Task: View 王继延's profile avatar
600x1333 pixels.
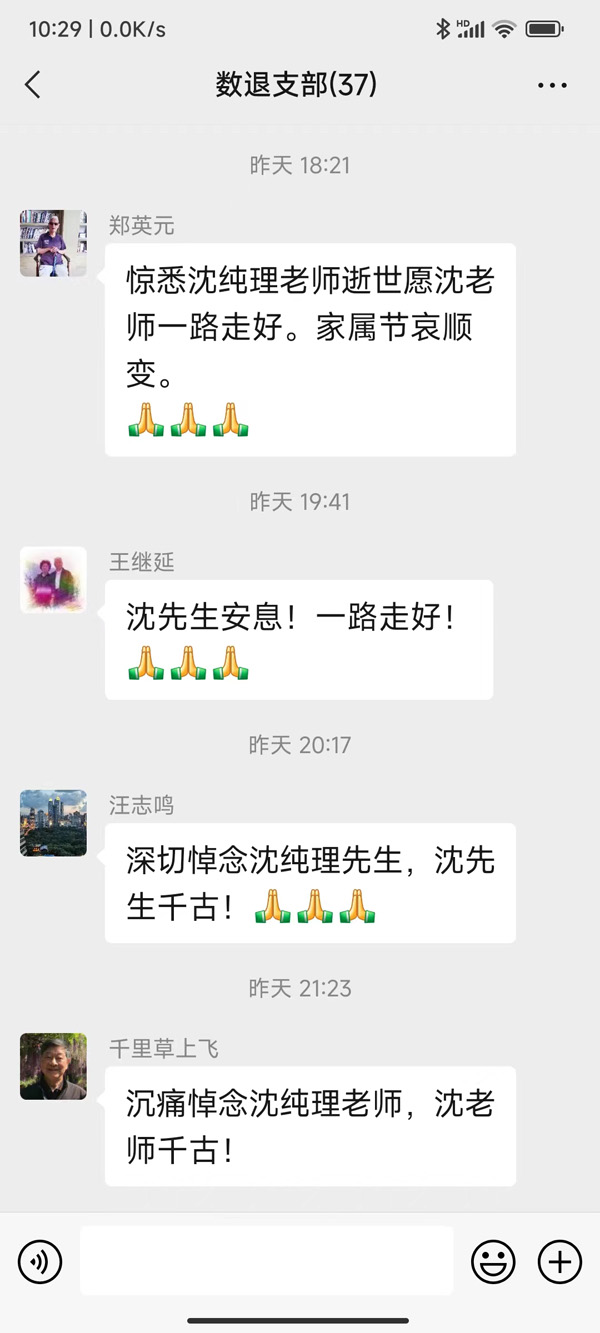Action: click(x=53, y=579)
